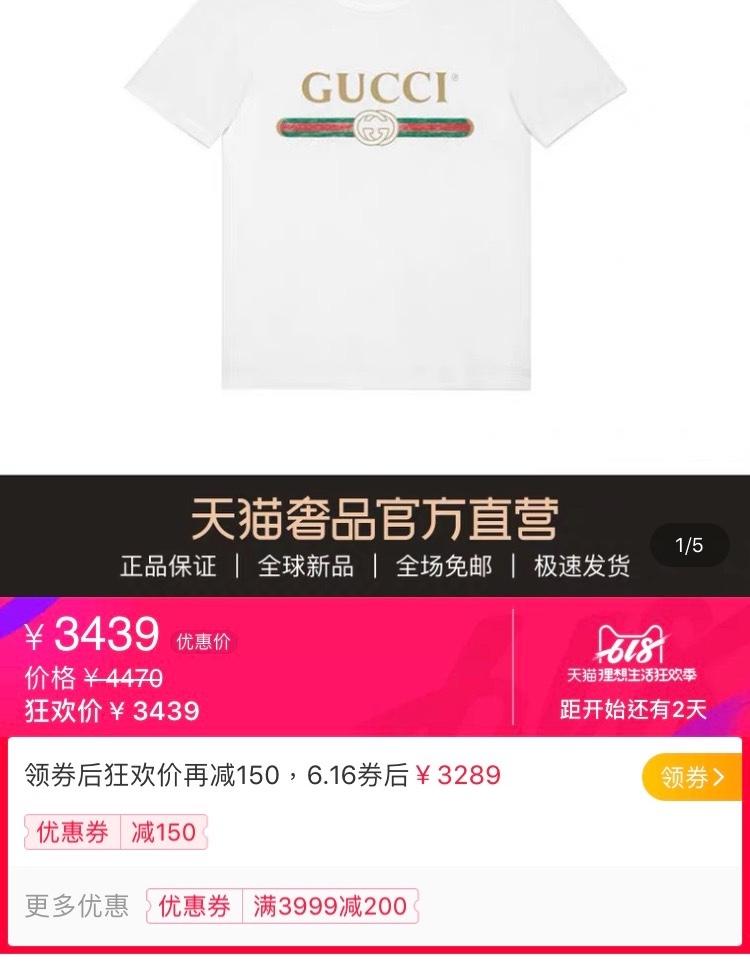Tap the 领券 coupon button
The image size is (750, 975).
692,777
